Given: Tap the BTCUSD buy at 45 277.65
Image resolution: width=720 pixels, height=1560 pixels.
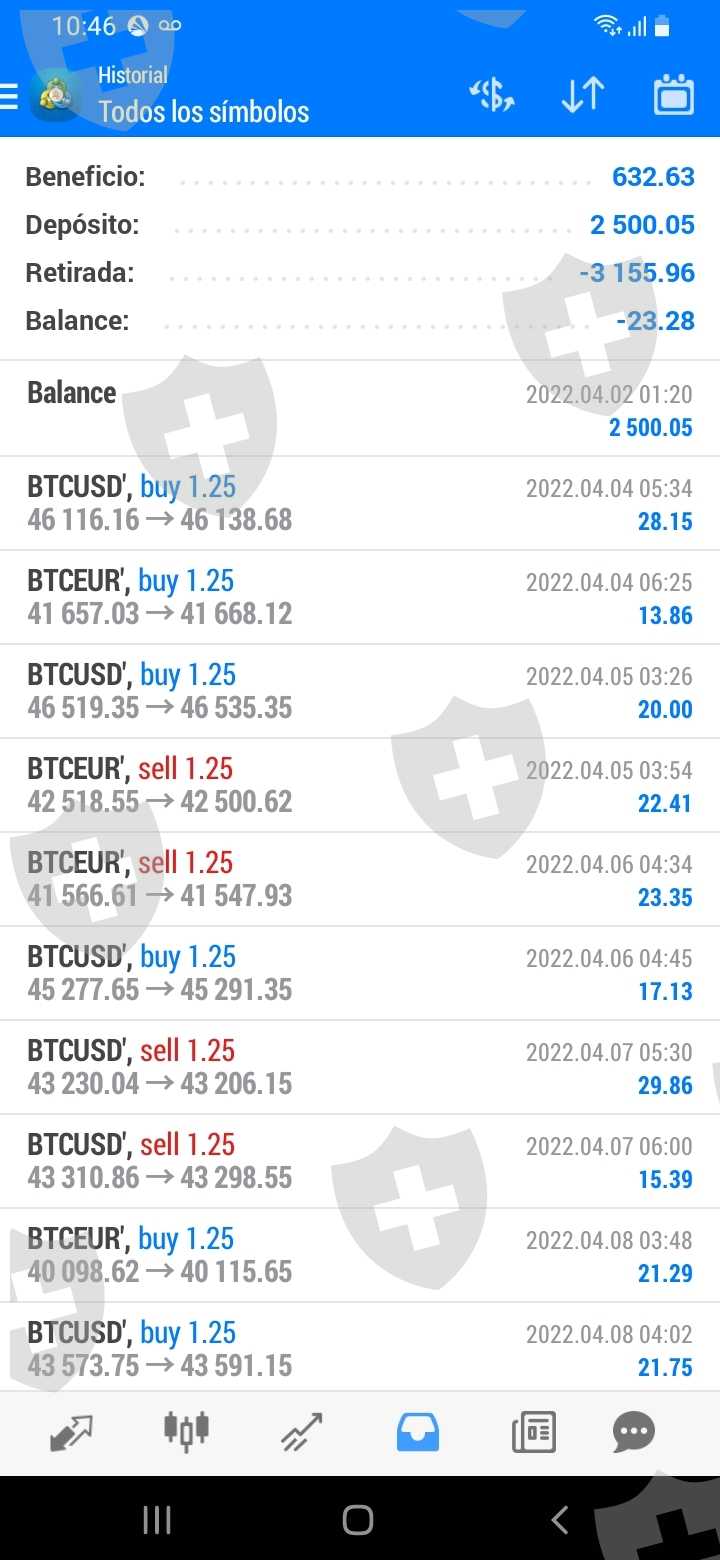Looking at the screenshot, I should 360,973.
